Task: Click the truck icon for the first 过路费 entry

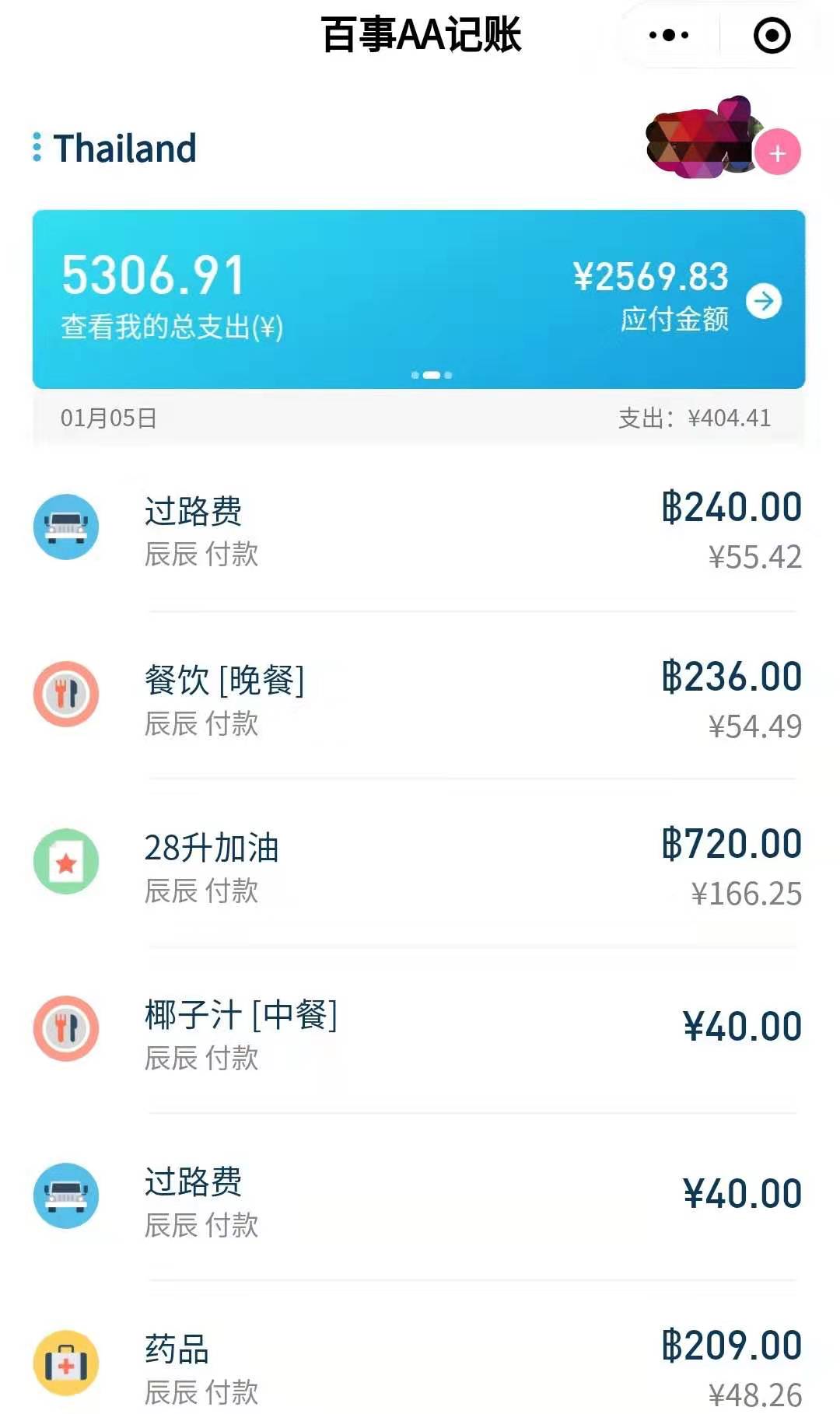Action: pos(67,526)
